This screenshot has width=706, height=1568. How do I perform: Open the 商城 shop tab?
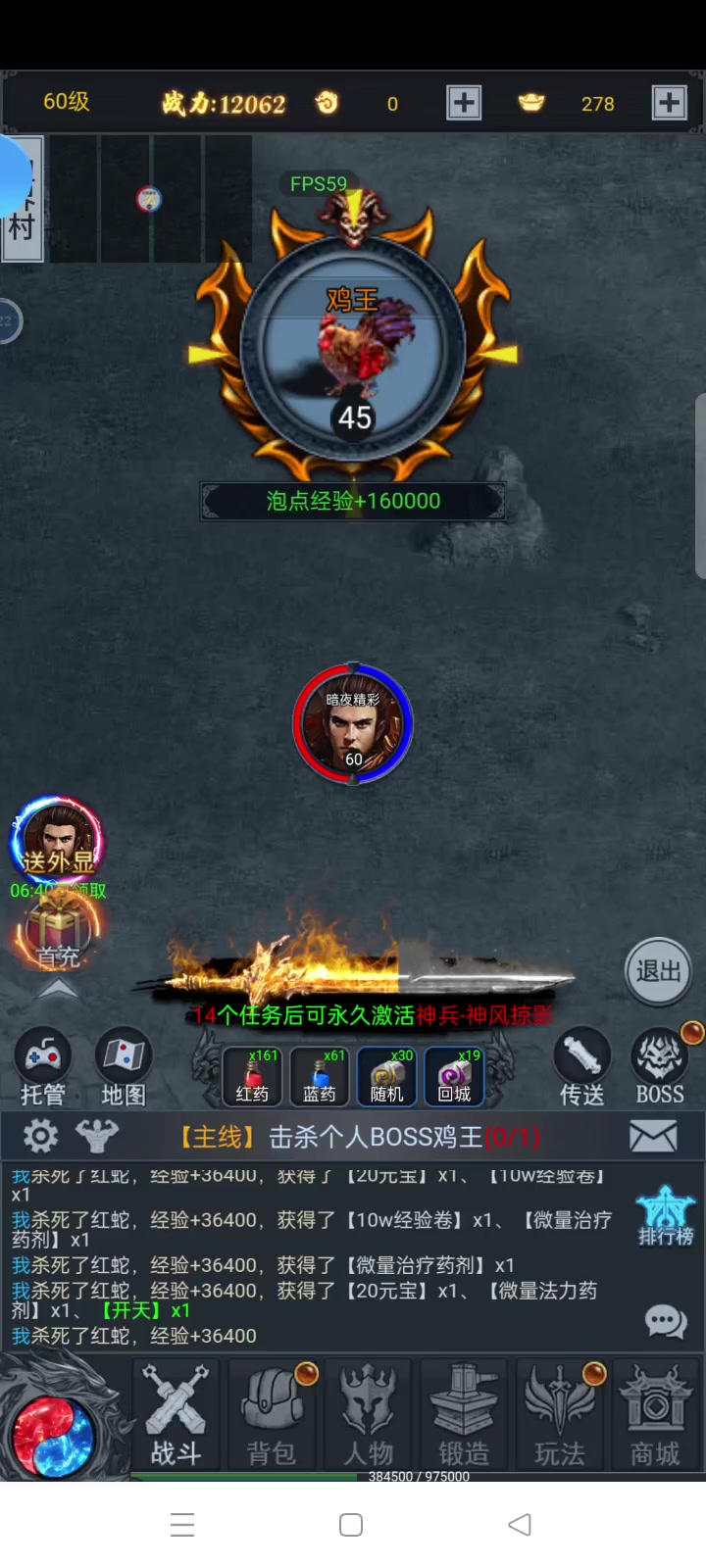655,1417
